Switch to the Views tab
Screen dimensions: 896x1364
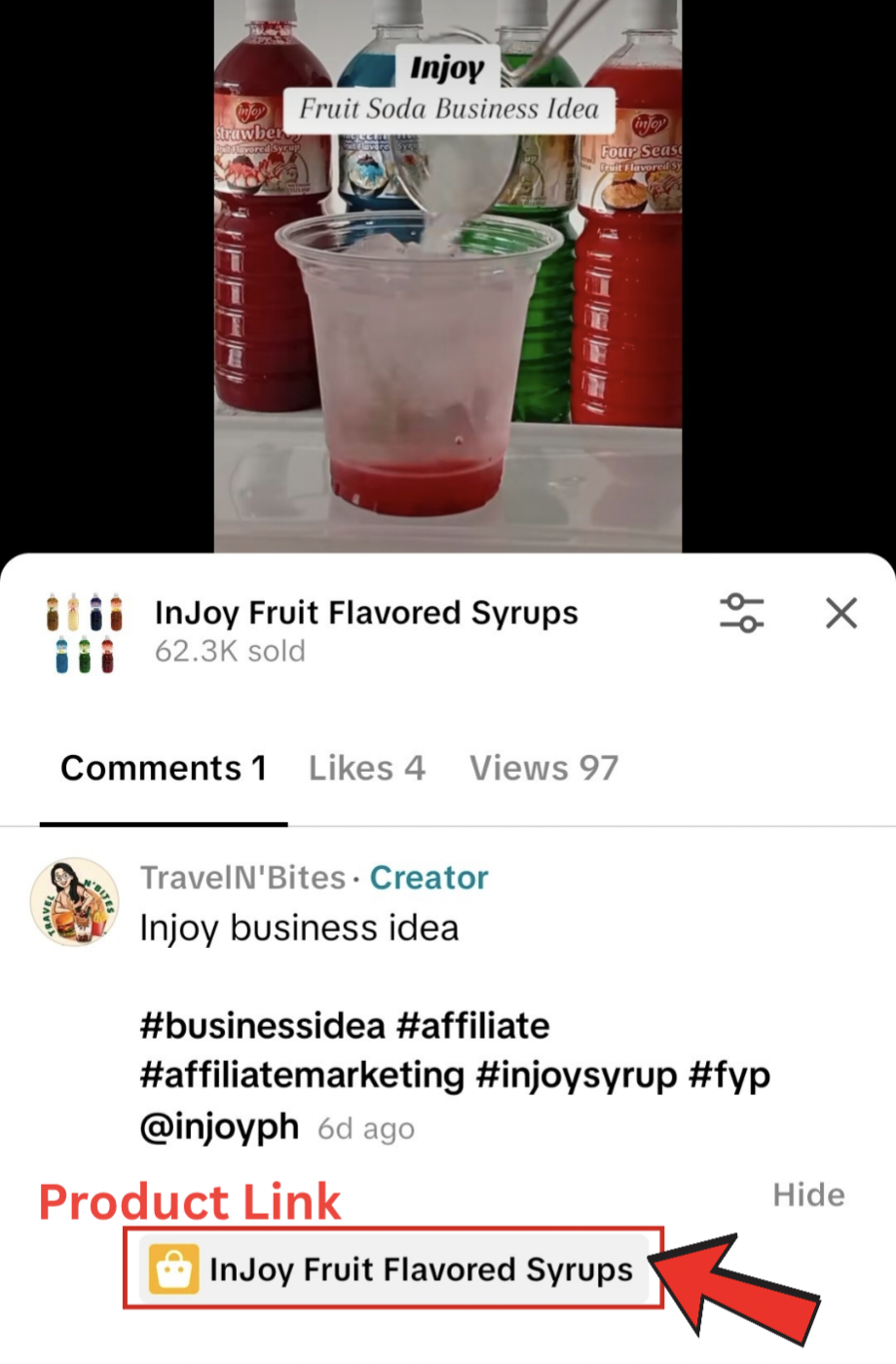coord(543,768)
